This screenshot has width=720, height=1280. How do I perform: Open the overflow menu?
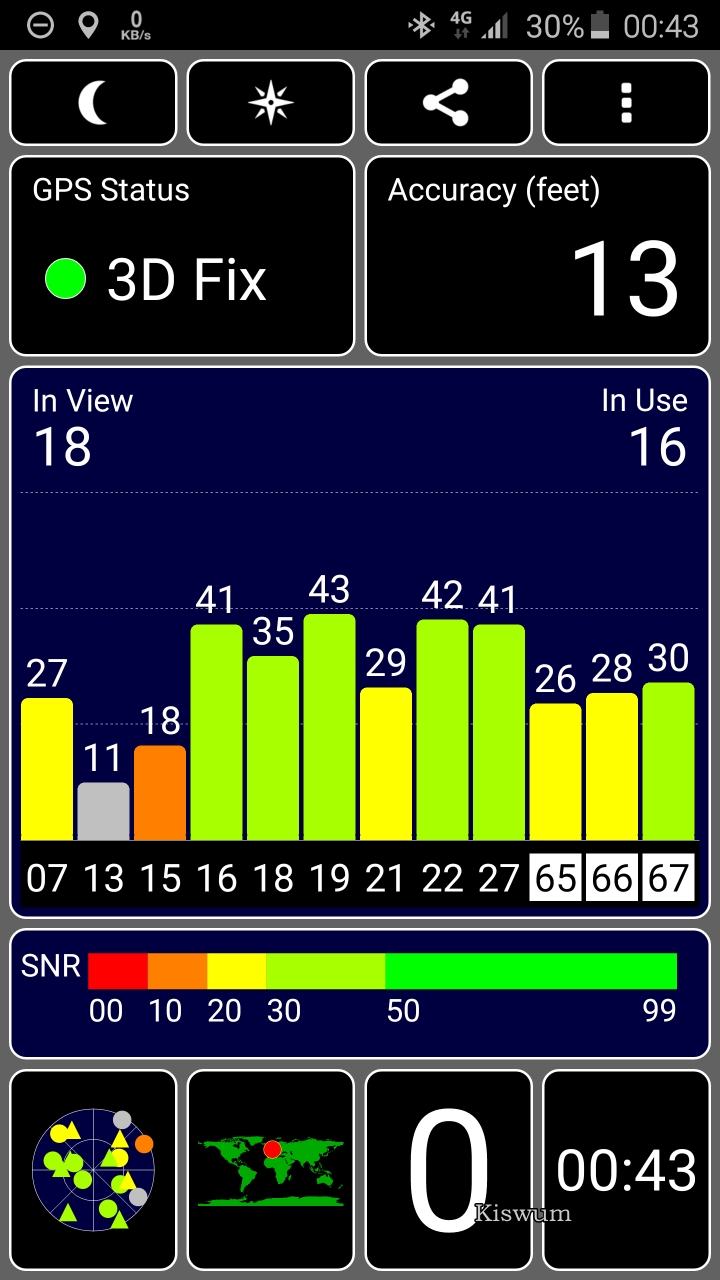(x=626, y=103)
